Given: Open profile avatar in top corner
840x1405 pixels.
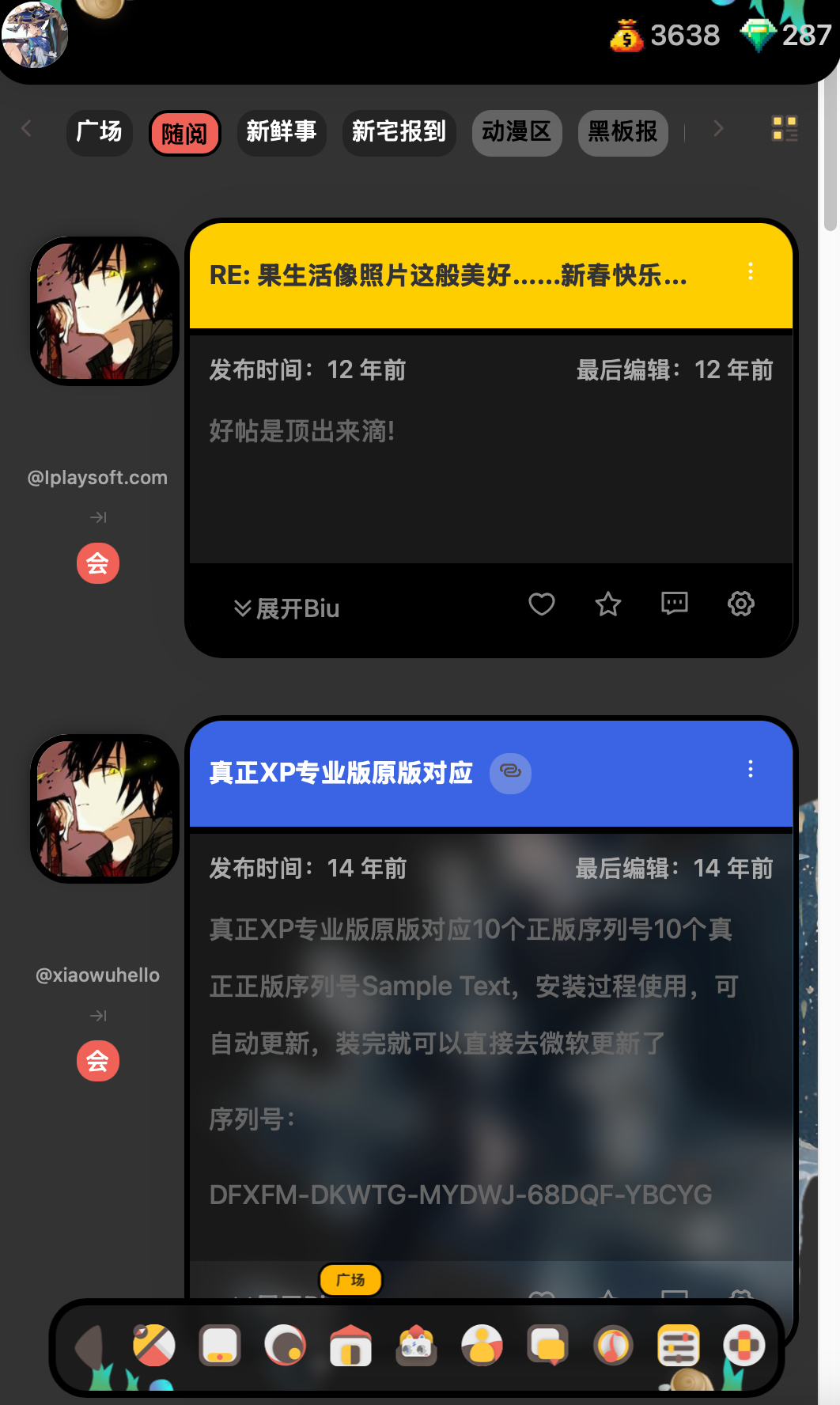Looking at the screenshot, I should pyautogui.click(x=35, y=34).
